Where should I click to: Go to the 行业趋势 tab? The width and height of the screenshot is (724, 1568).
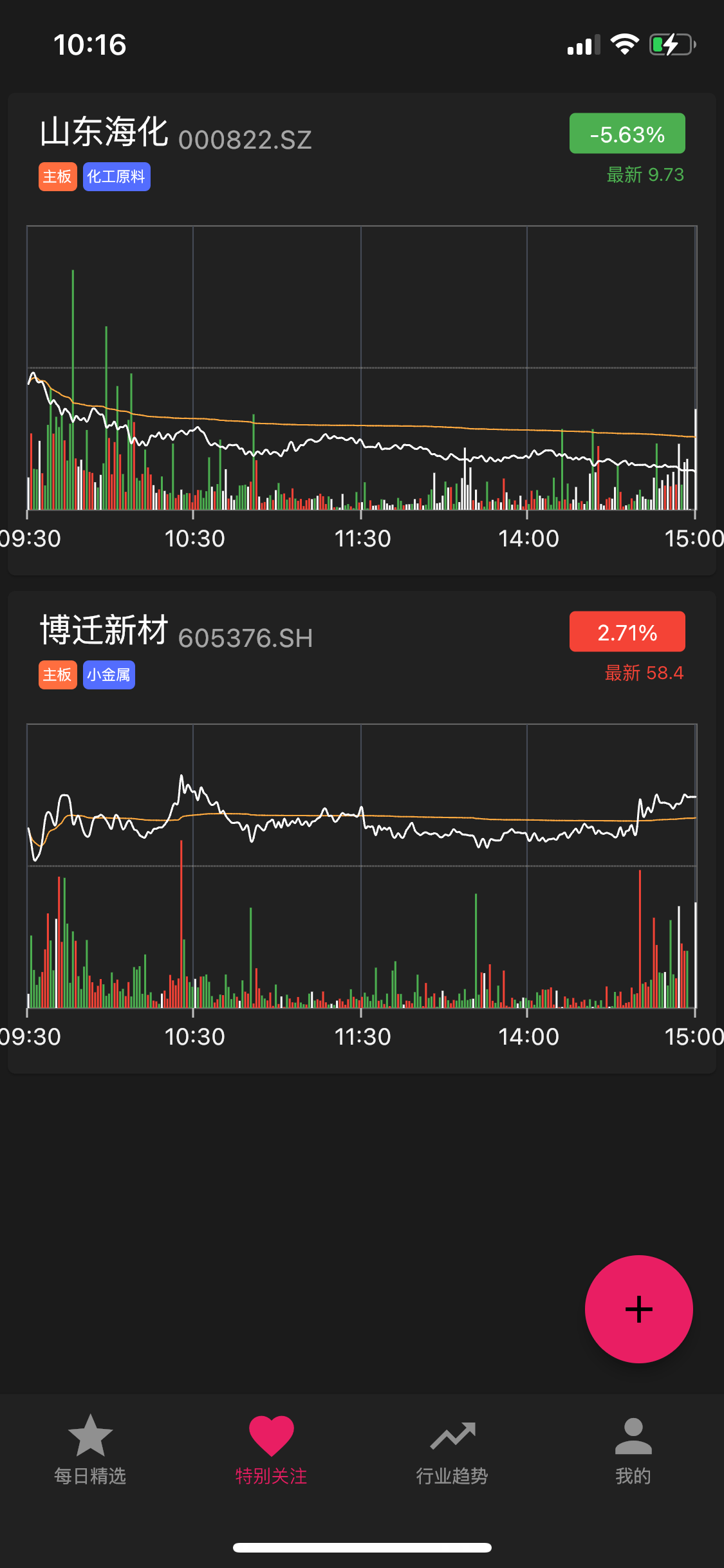(452, 1448)
